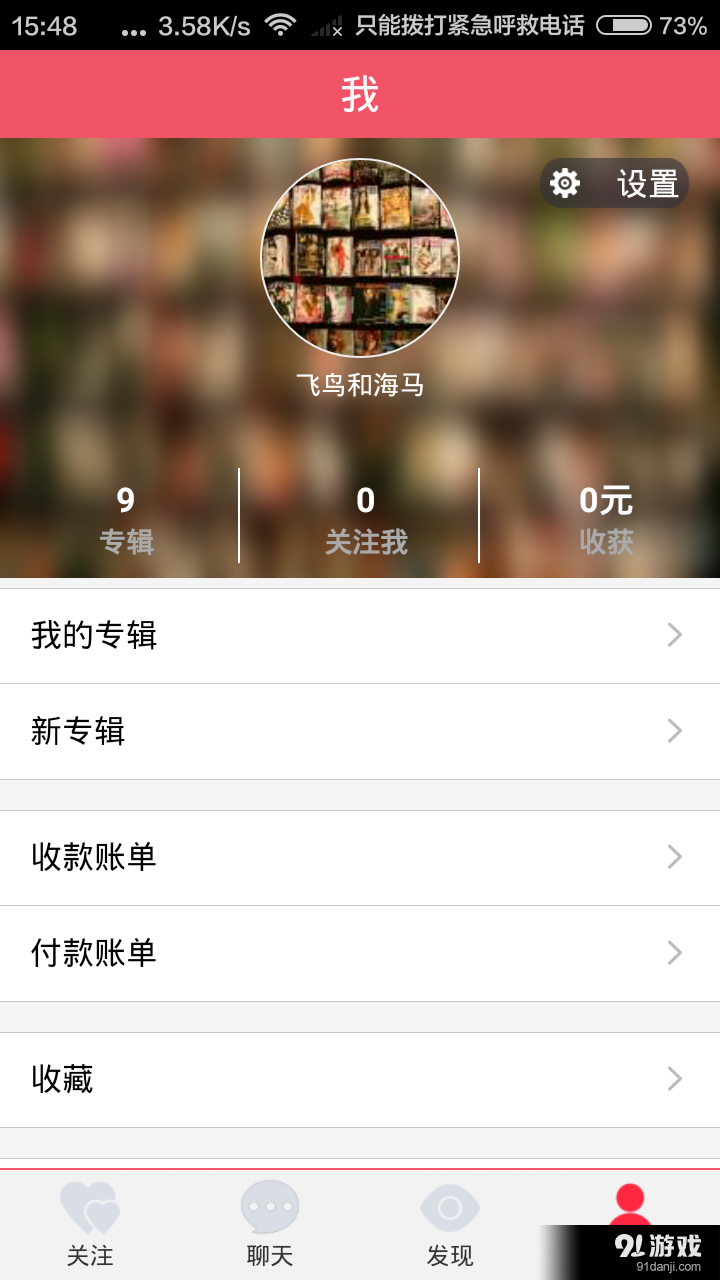This screenshot has height=1280, width=720.
Task: Open 付款账单 payment records
Action: click(x=360, y=954)
